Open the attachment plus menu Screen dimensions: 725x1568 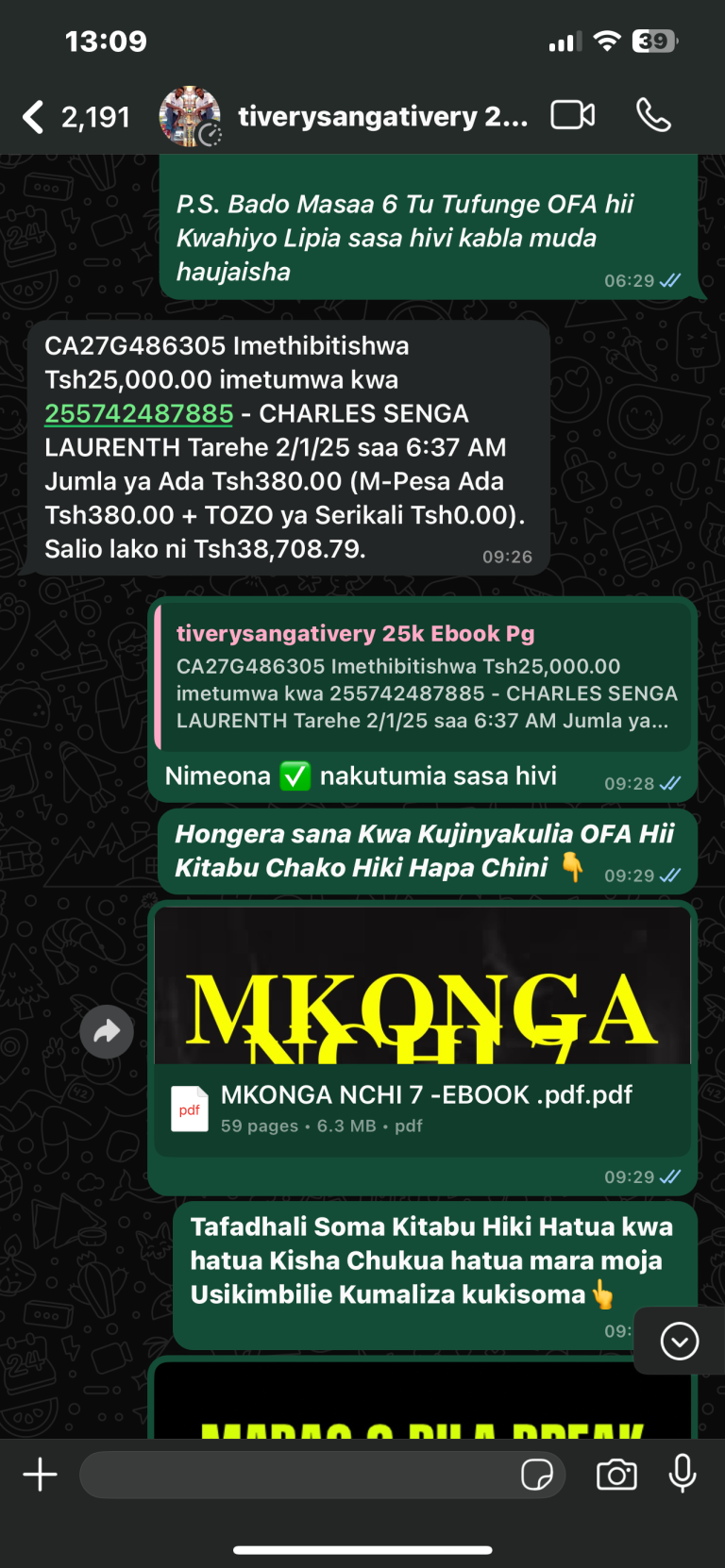pyautogui.click(x=41, y=1475)
